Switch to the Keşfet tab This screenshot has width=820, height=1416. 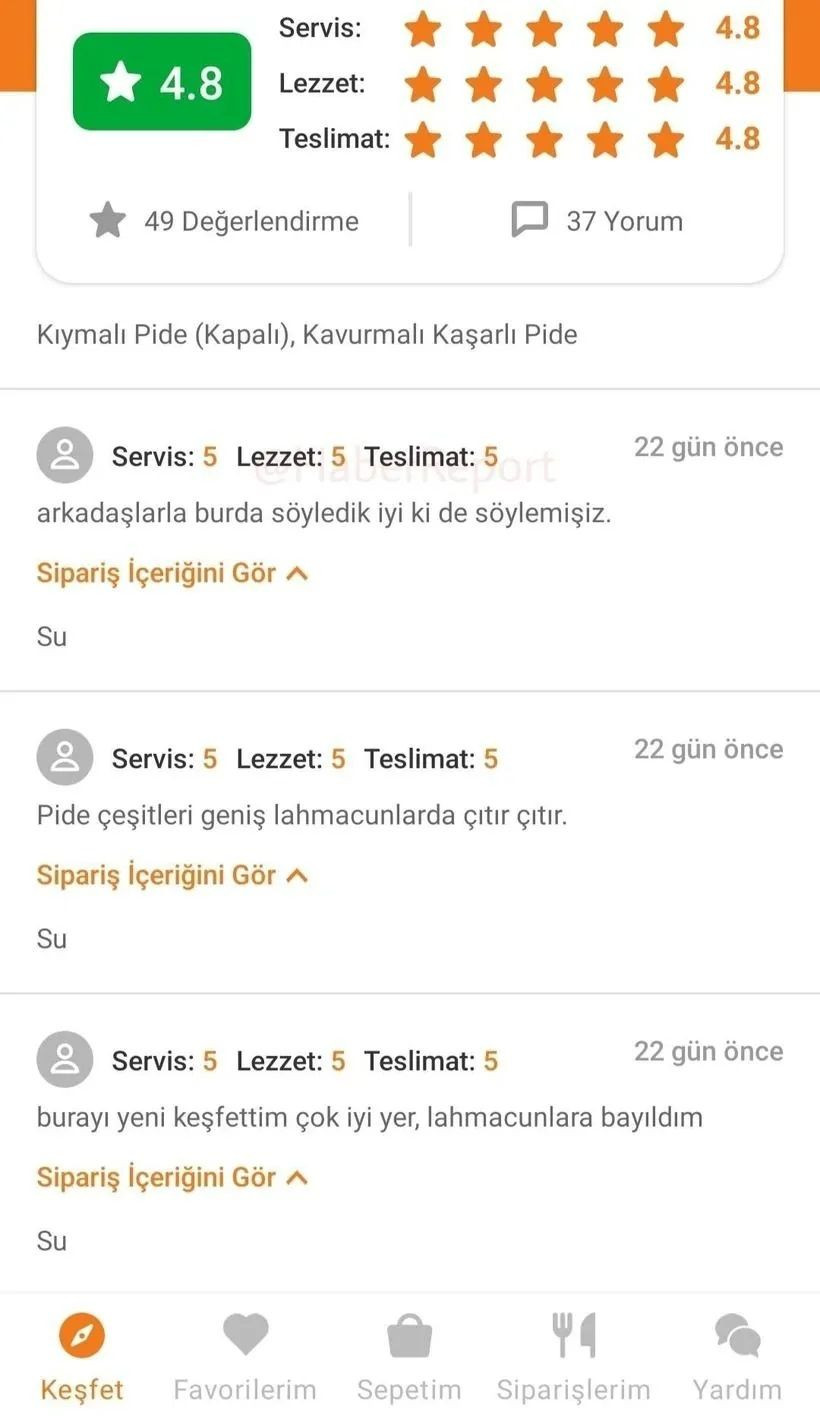(82, 1355)
